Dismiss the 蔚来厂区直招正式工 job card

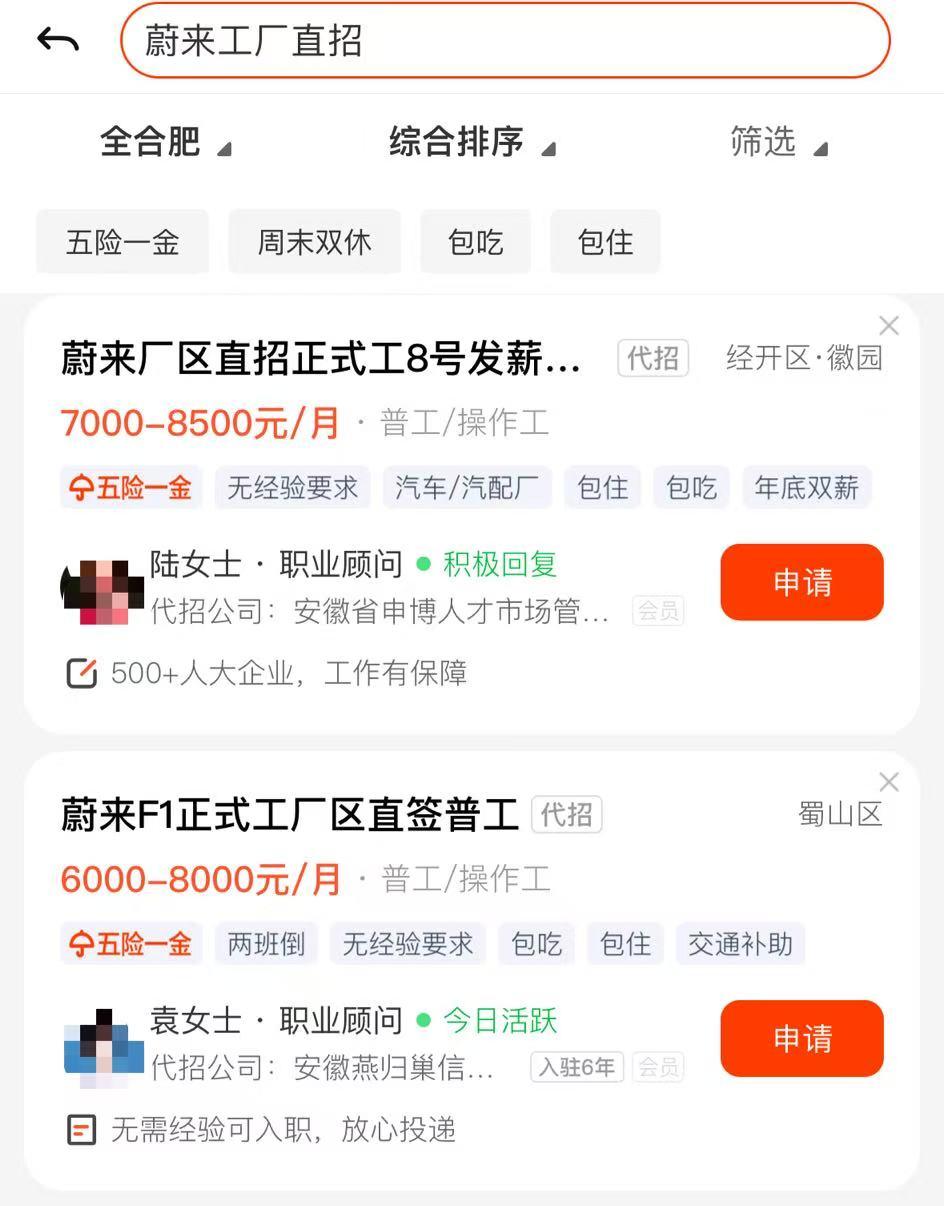click(x=888, y=326)
